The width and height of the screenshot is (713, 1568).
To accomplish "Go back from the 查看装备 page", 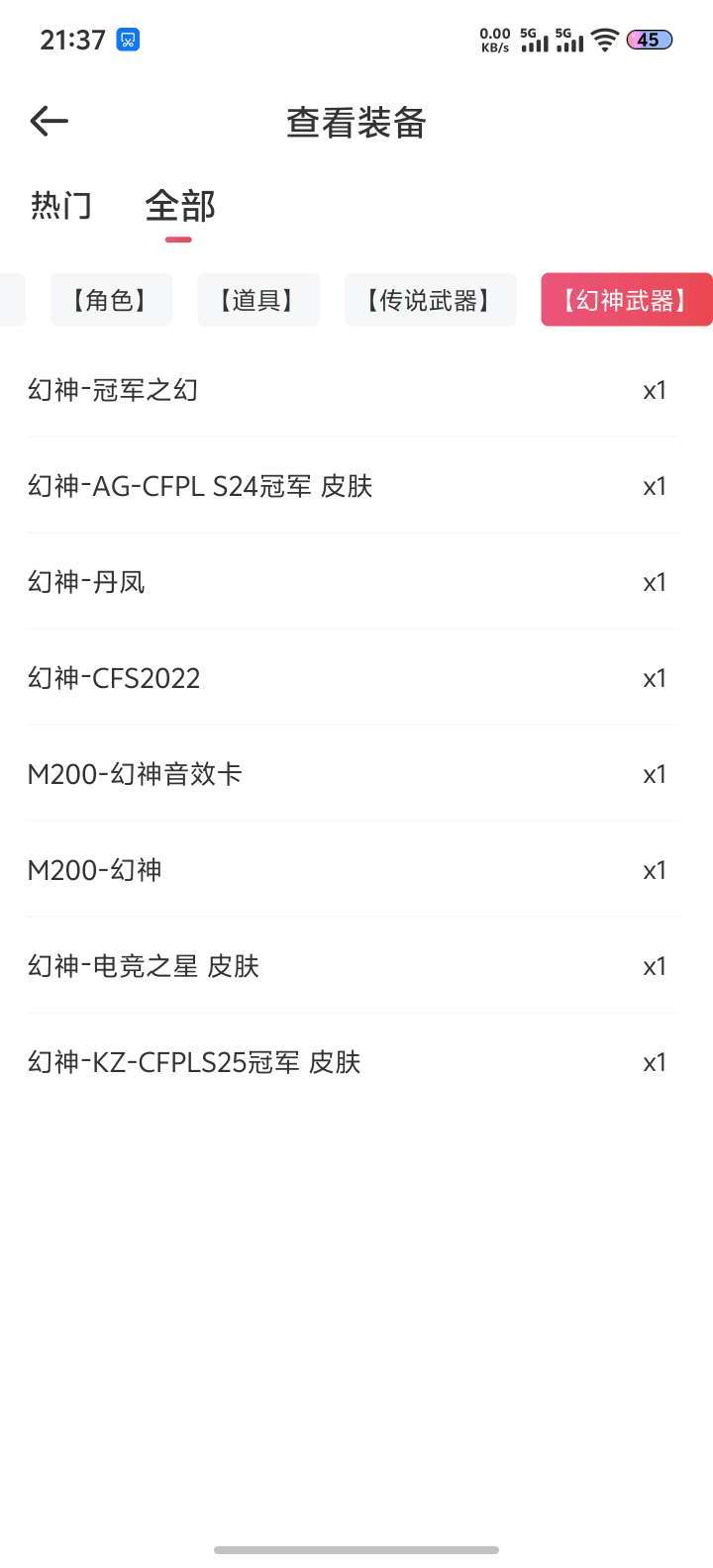I will [49, 122].
